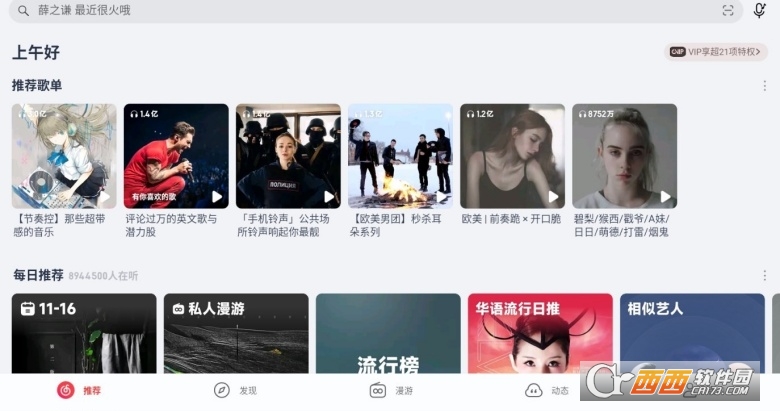
Task: Open overflow menu beside 每日推荐
Action: pyautogui.click(x=765, y=275)
